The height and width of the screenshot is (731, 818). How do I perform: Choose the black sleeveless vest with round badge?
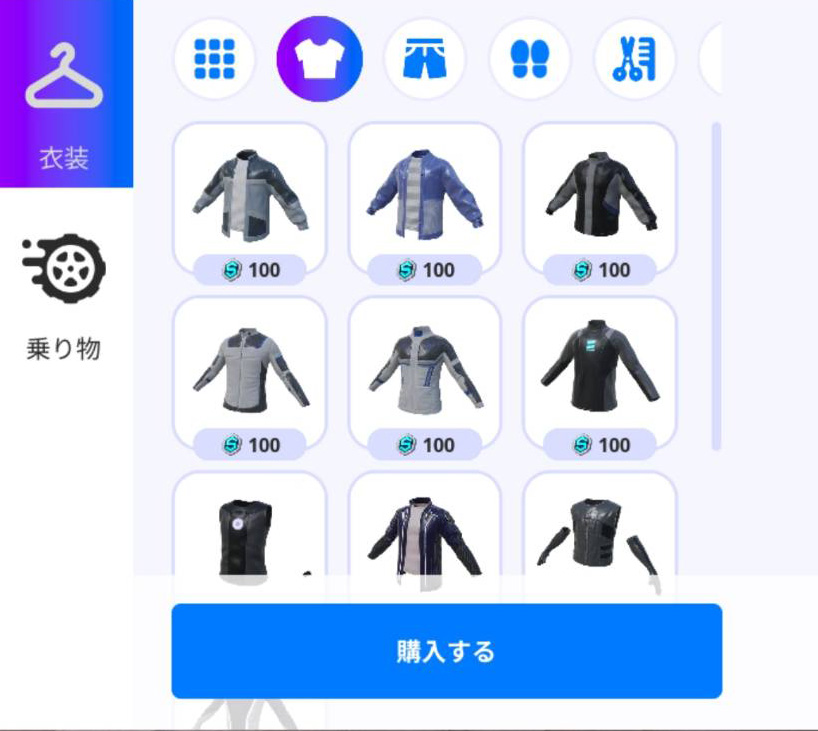[250, 530]
